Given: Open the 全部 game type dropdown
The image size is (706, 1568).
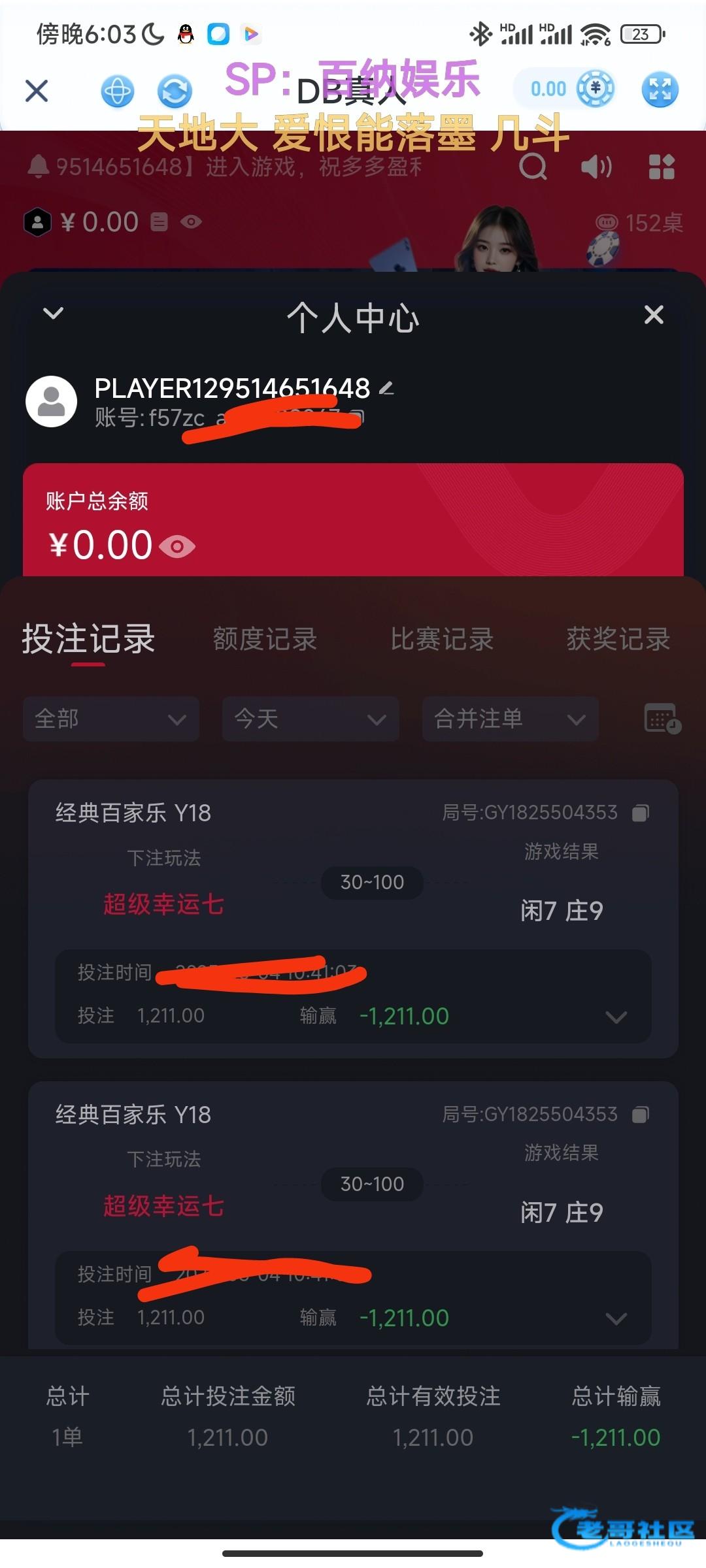Looking at the screenshot, I should [x=110, y=719].
